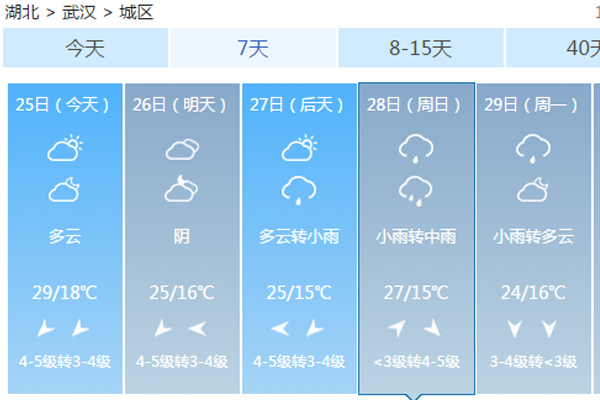This screenshot has height=400, width=600.
Task: Go to the 武汉 breadcrumb link
Action: pyautogui.click(x=79, y=13)
